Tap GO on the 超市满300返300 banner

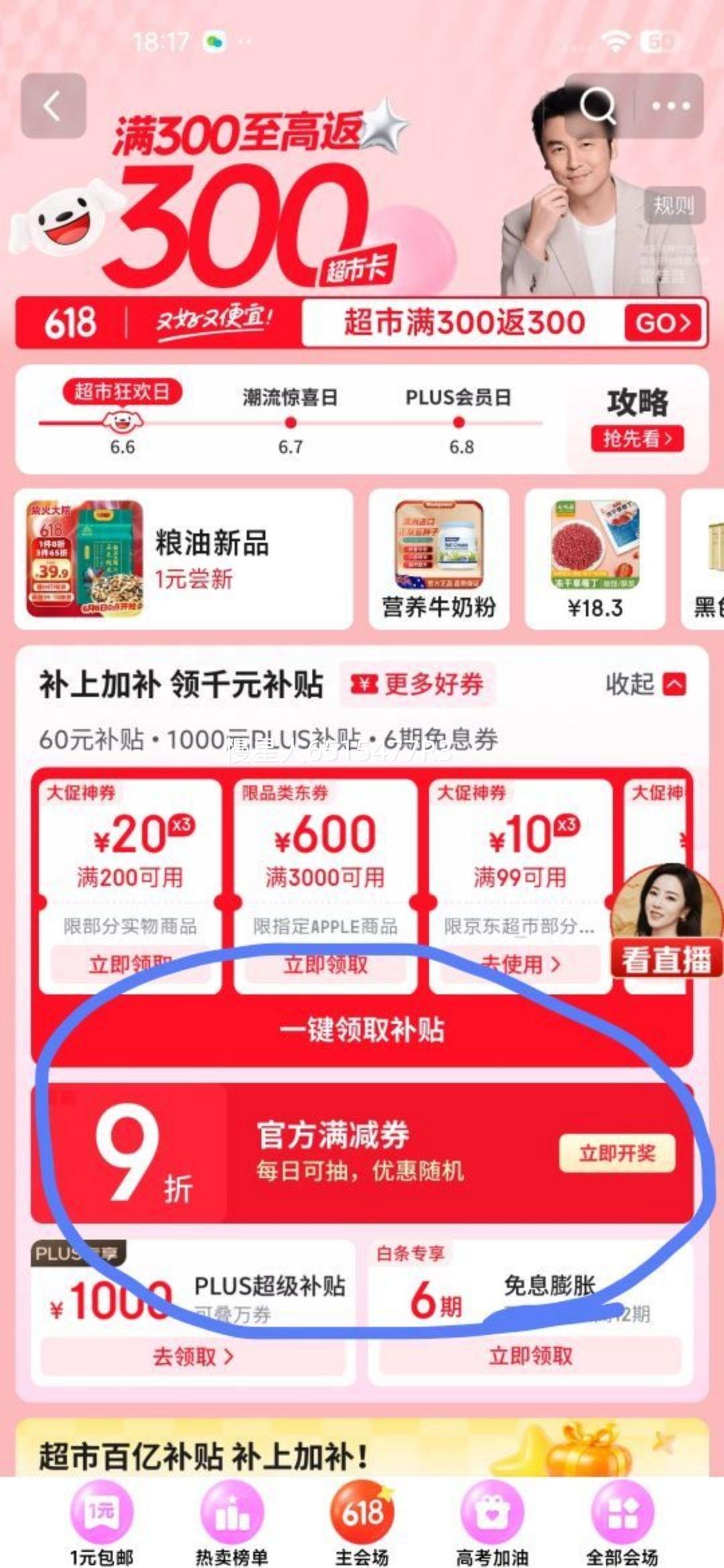(662, 323)
